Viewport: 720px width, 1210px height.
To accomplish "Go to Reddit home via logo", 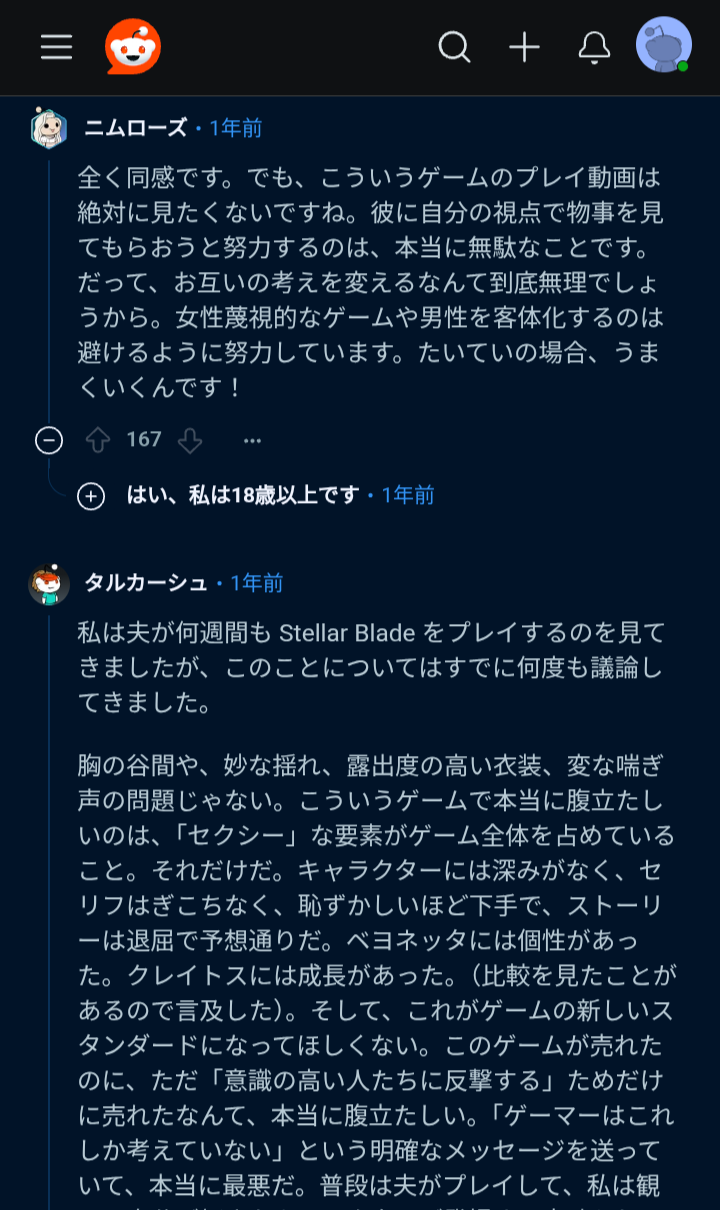I will 133,47.
